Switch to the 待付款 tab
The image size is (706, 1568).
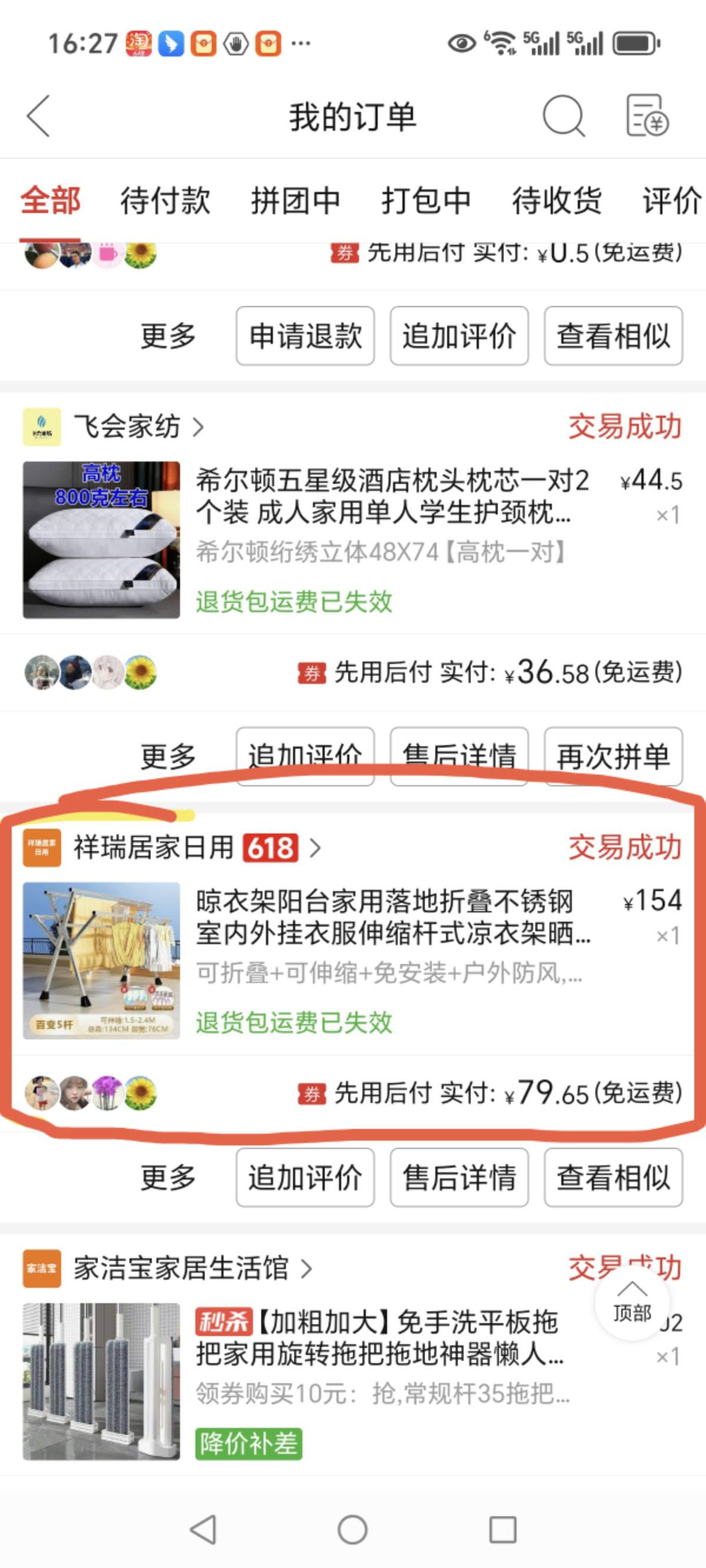click(165, 201)
